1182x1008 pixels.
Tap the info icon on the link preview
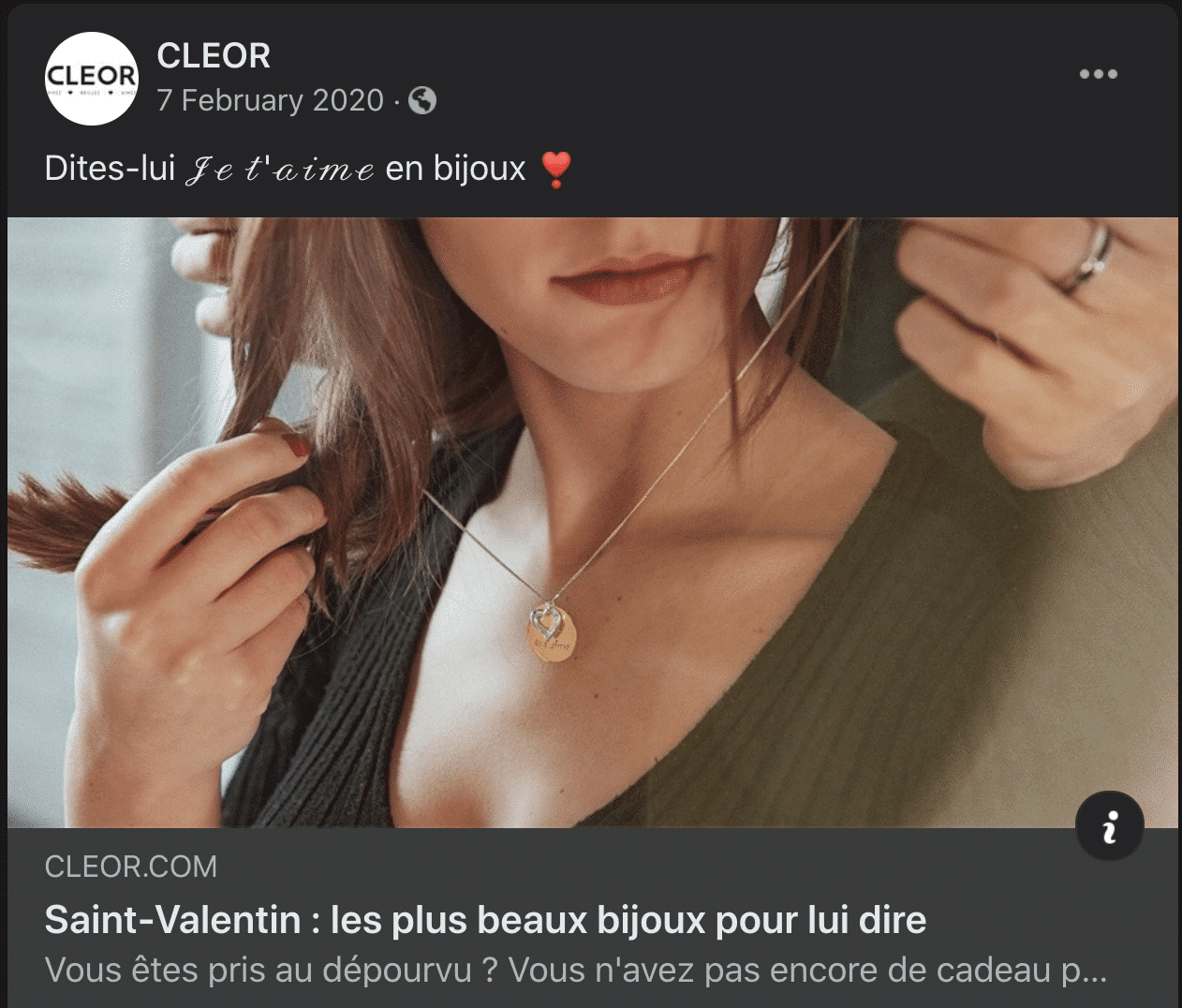tap(1109, 826)
